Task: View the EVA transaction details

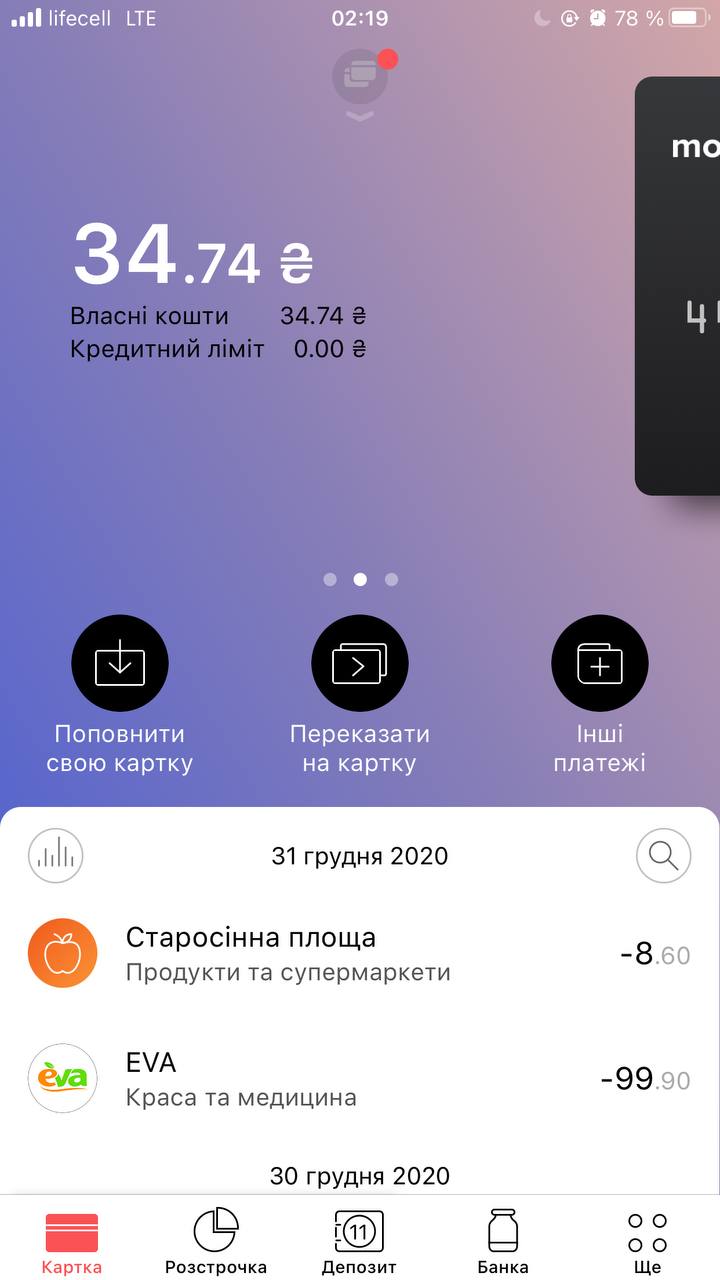Action: tap(360, 1079)
